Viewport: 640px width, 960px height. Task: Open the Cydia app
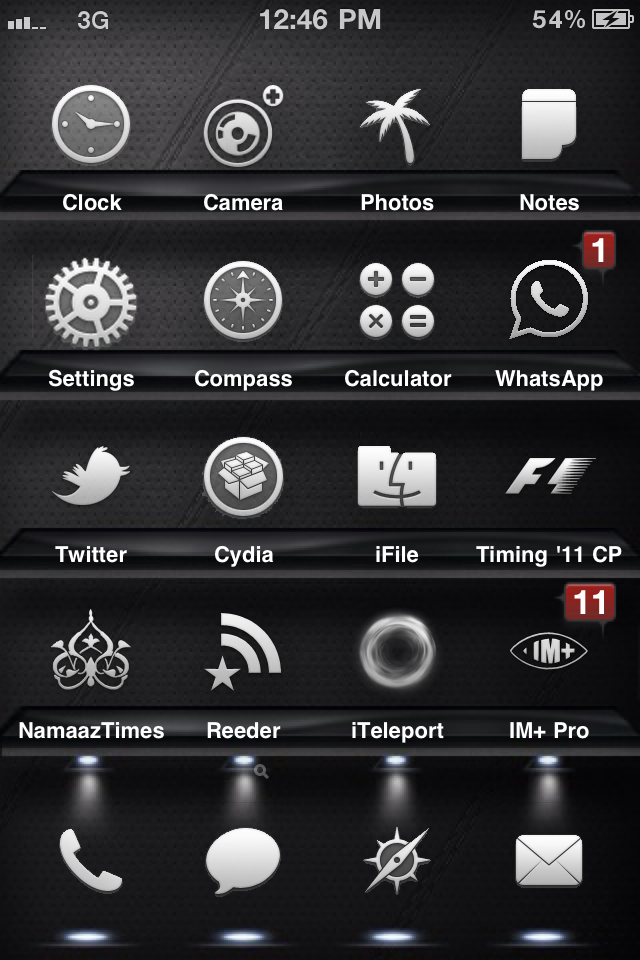(243, 477)
